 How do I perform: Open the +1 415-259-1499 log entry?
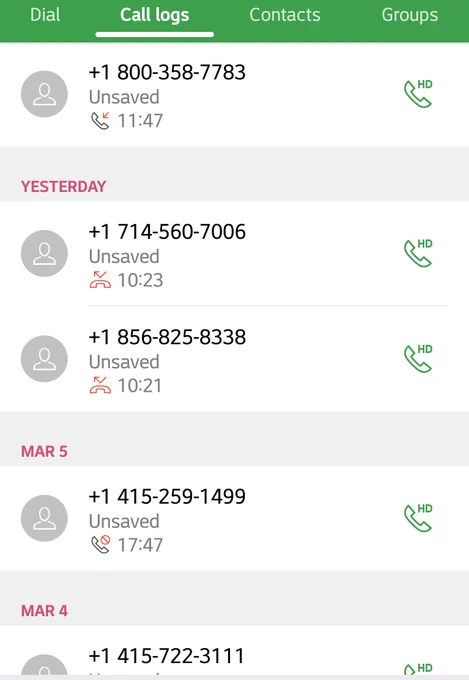pos(234,518)
